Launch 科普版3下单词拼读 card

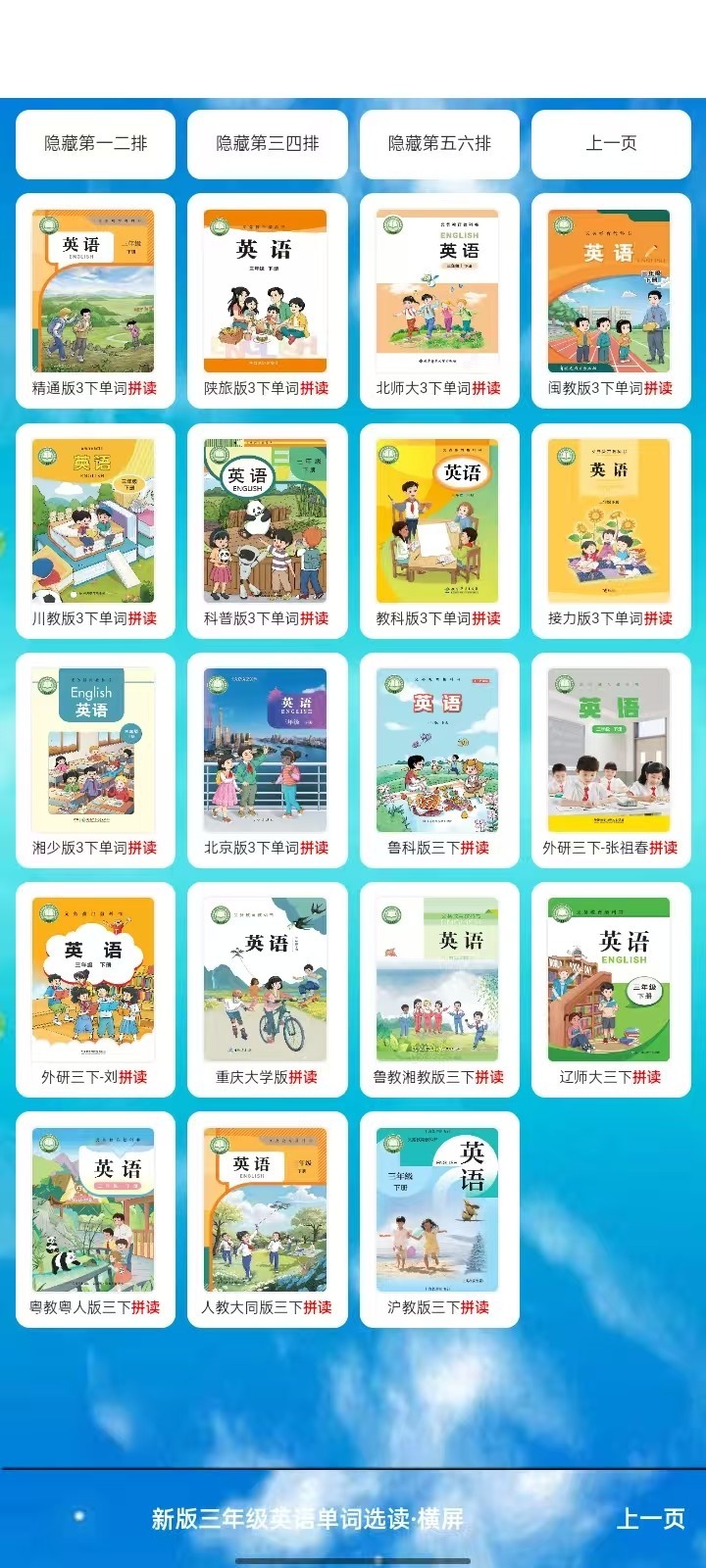point(268,531)
